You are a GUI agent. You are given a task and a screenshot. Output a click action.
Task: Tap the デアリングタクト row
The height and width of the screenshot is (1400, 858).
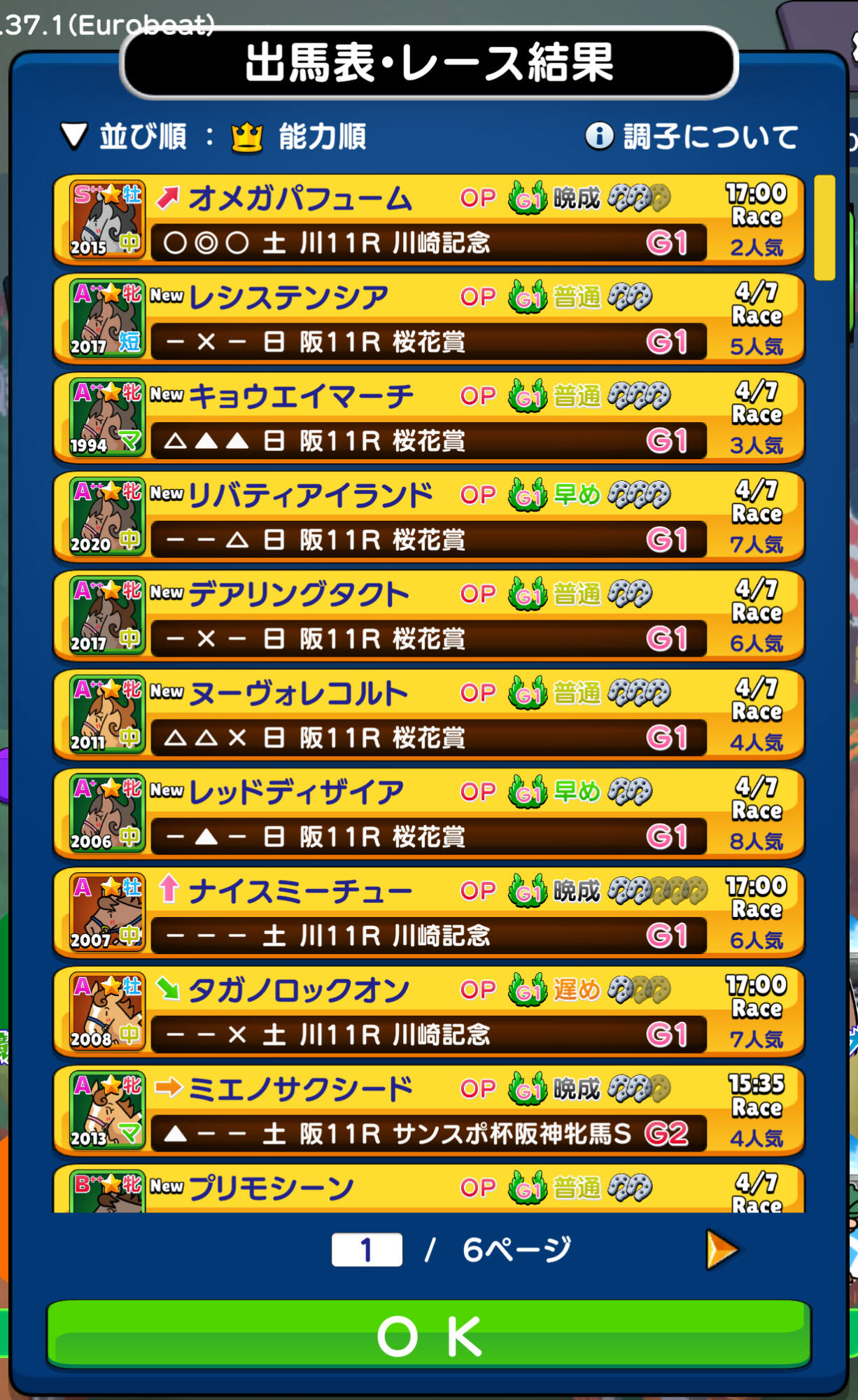[x=428, y=616]
